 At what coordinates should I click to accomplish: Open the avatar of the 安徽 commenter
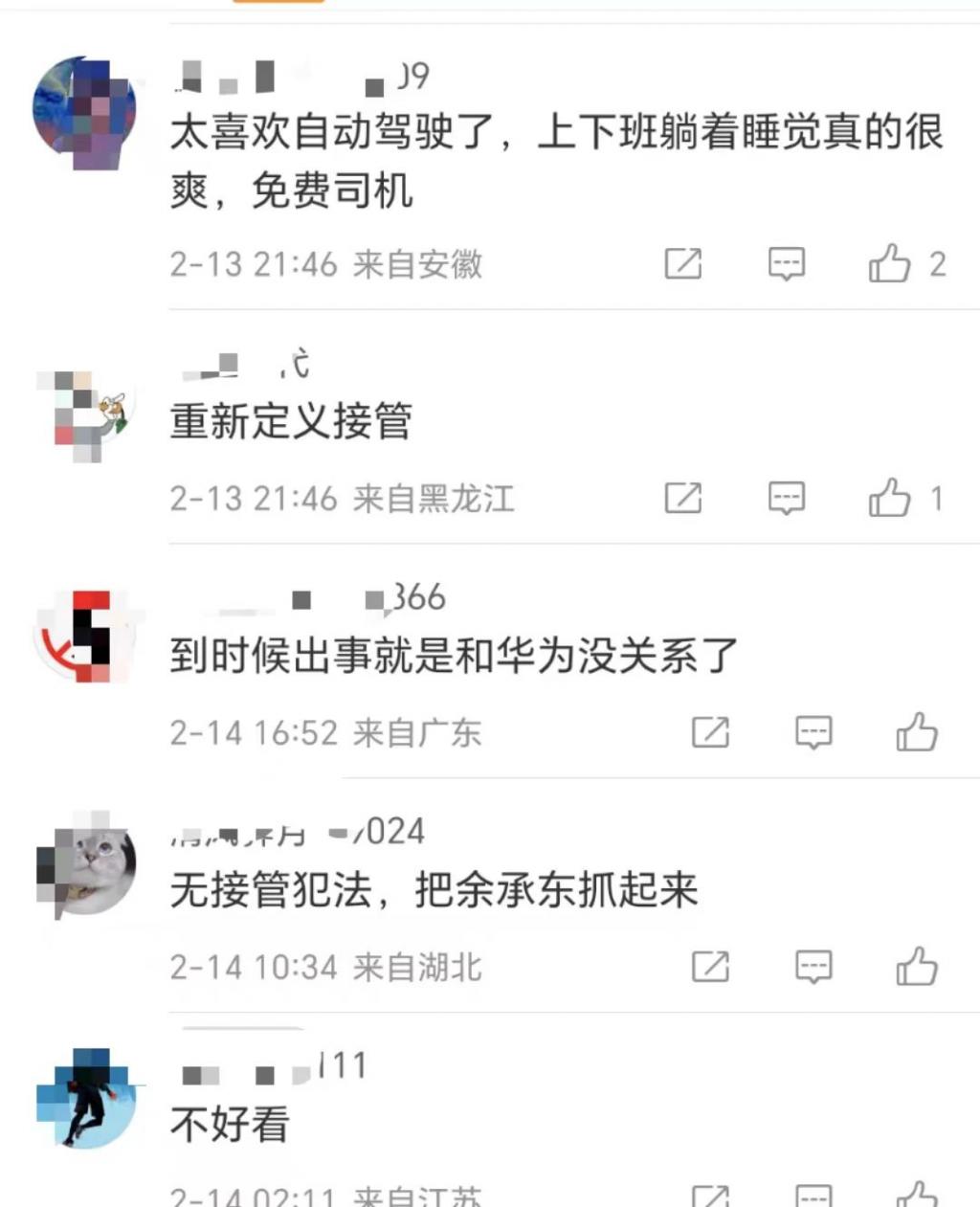(84, 113)
